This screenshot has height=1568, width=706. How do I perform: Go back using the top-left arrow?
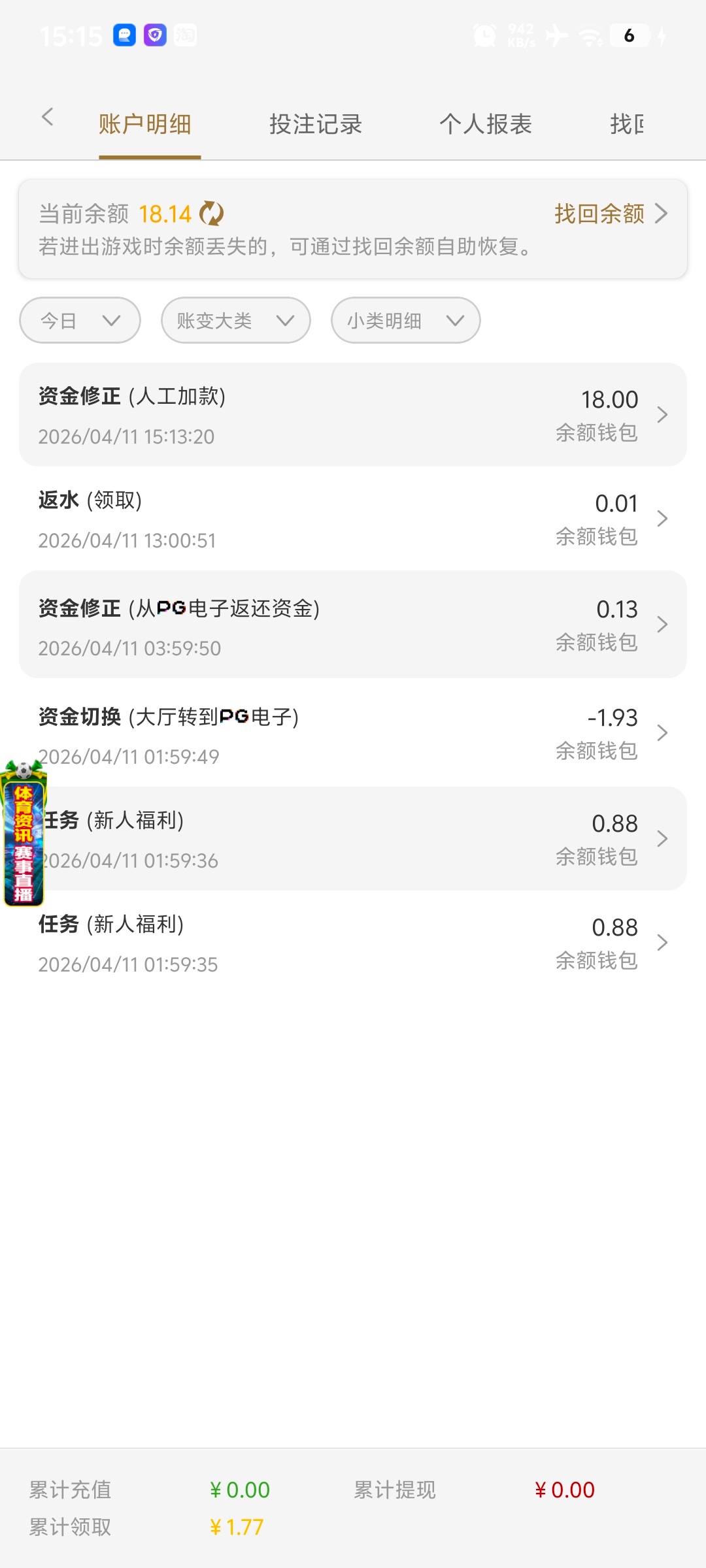(x=47, y=118)
